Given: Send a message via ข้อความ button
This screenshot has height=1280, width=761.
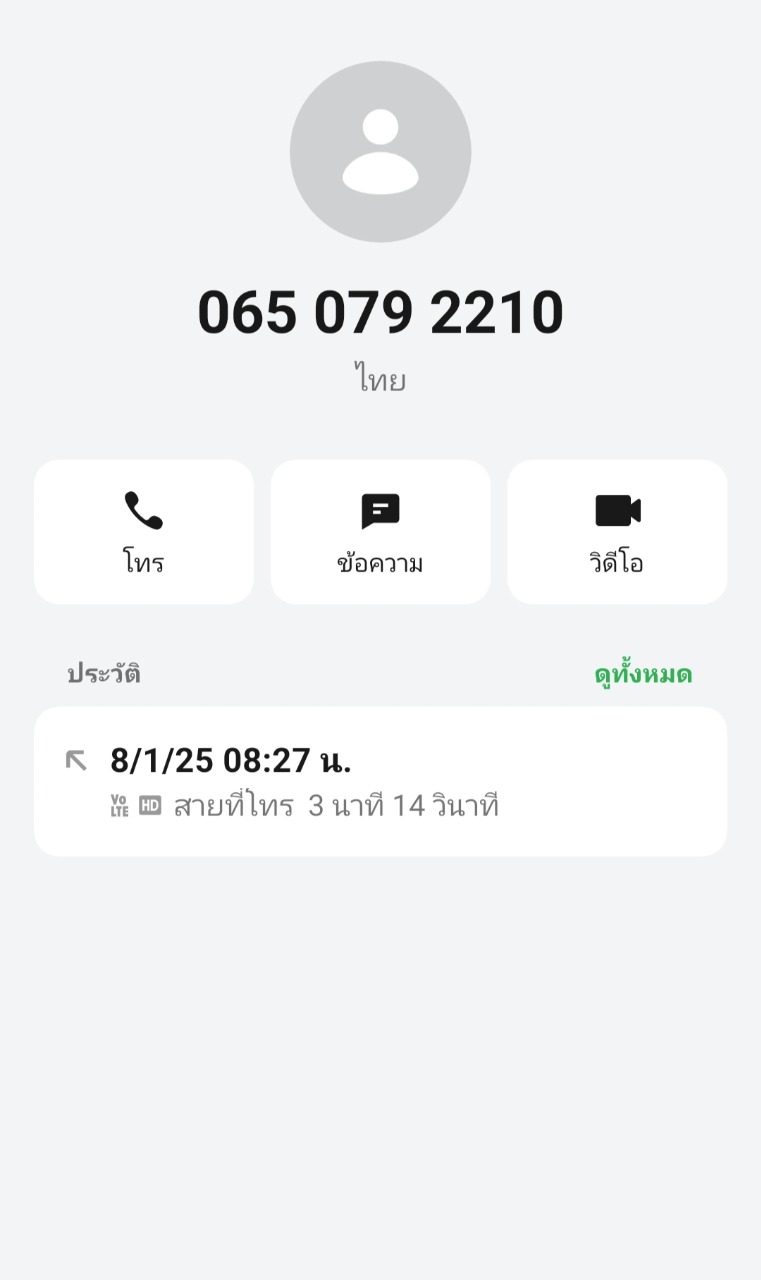Looking at the screenshot, I should pyautogui.click(x=380, y=532).
